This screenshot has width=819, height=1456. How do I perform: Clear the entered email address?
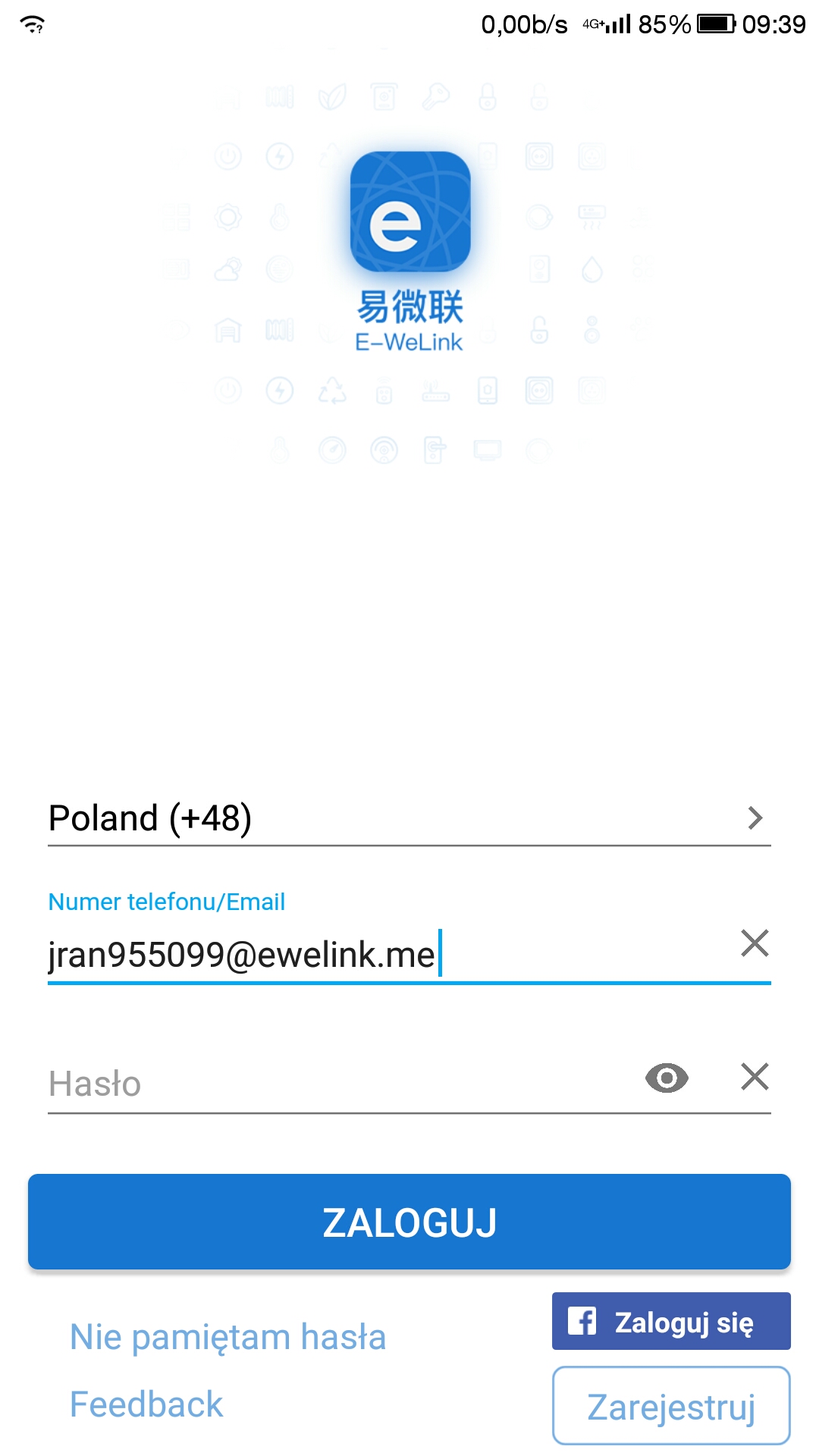click(755, 943)
